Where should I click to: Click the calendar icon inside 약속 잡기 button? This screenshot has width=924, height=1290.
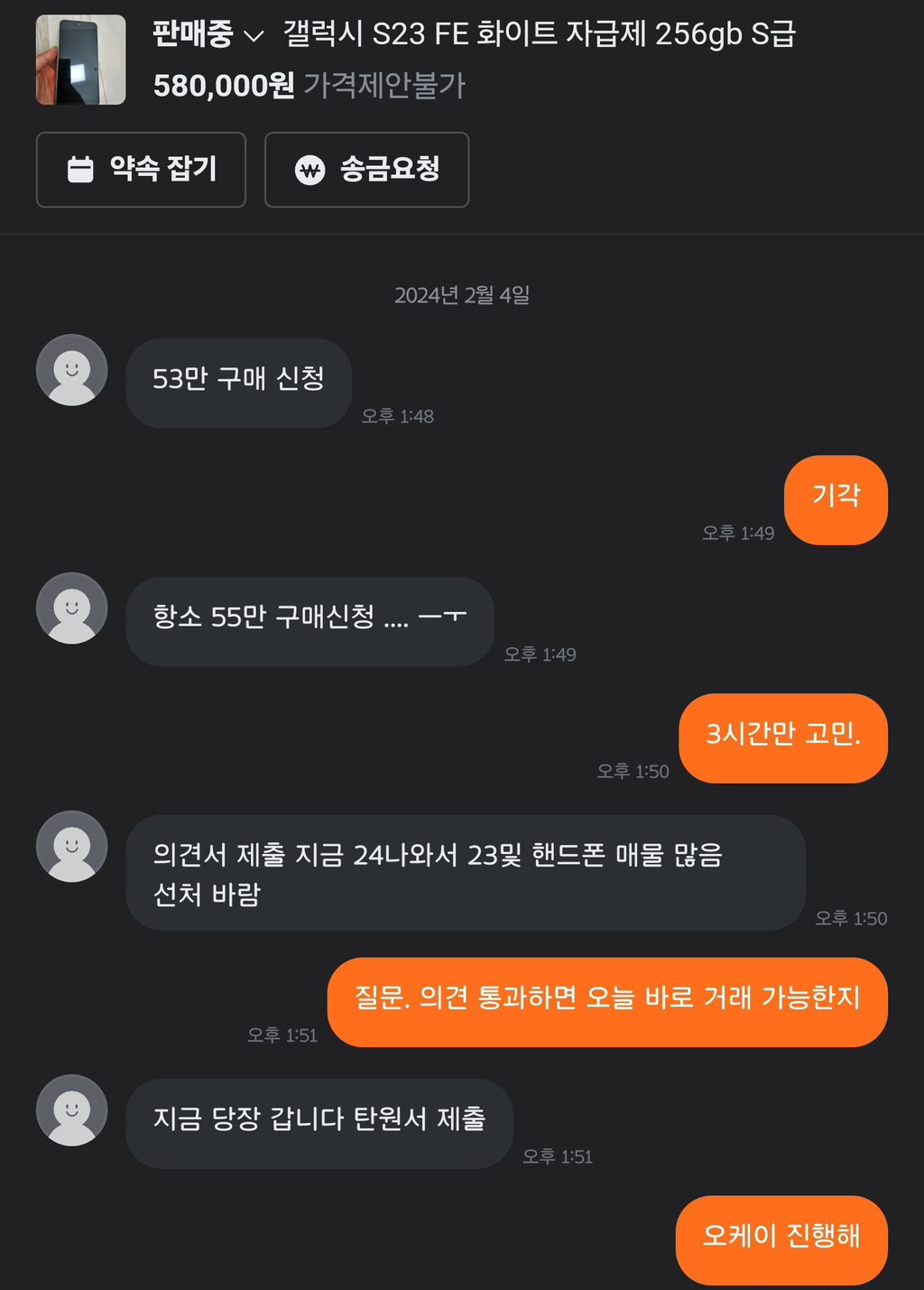[x=82, y=169]
